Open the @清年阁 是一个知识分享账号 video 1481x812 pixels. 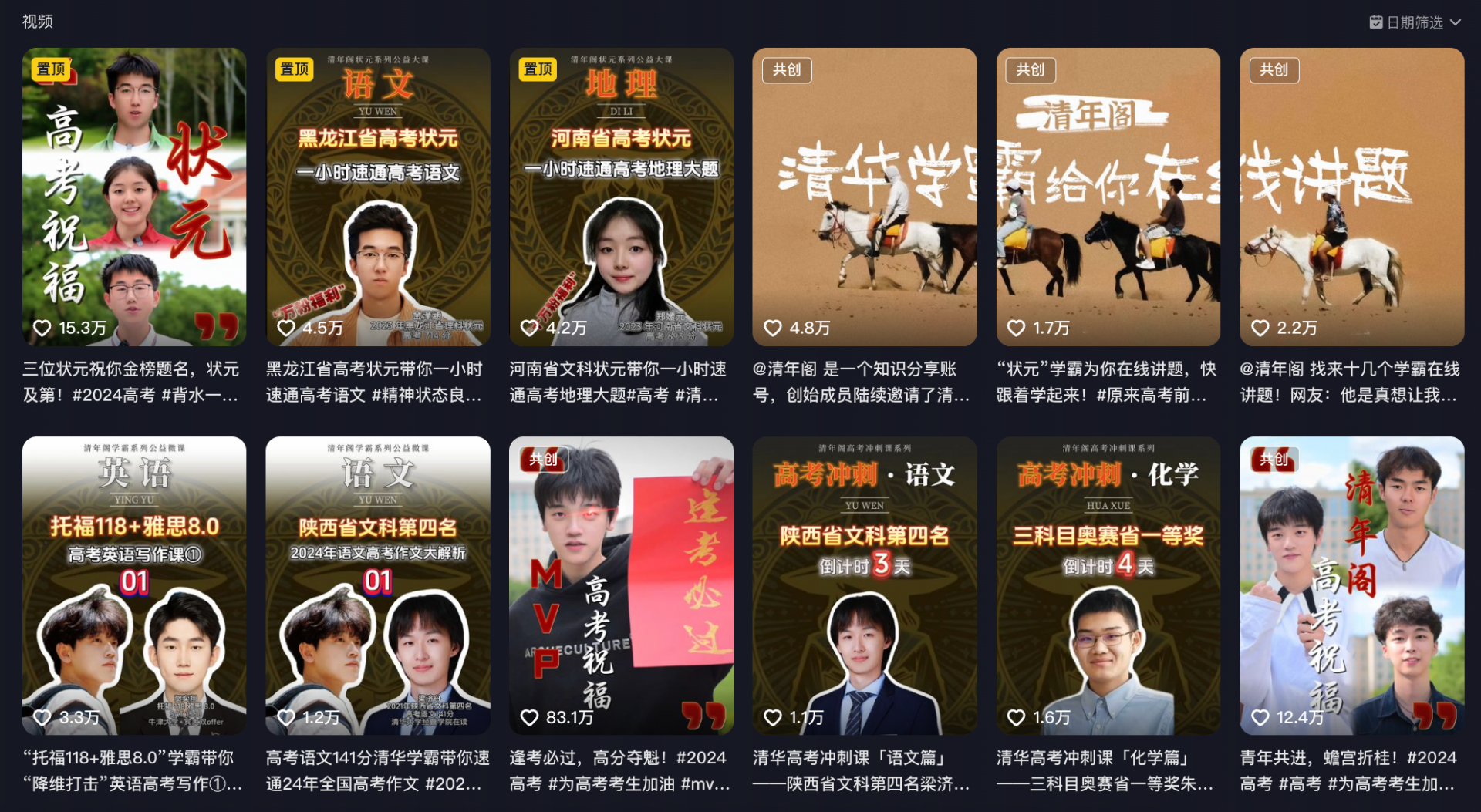pos(865,197)
